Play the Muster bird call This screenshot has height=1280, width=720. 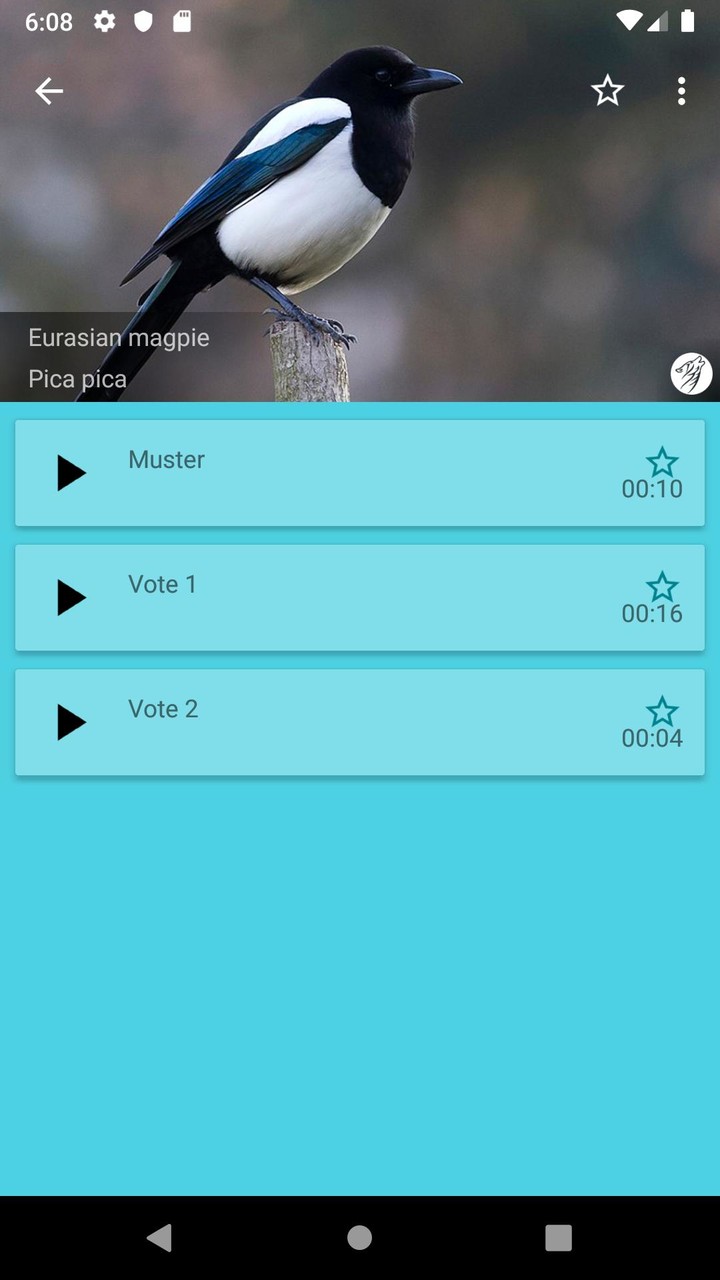click(70, 473)
